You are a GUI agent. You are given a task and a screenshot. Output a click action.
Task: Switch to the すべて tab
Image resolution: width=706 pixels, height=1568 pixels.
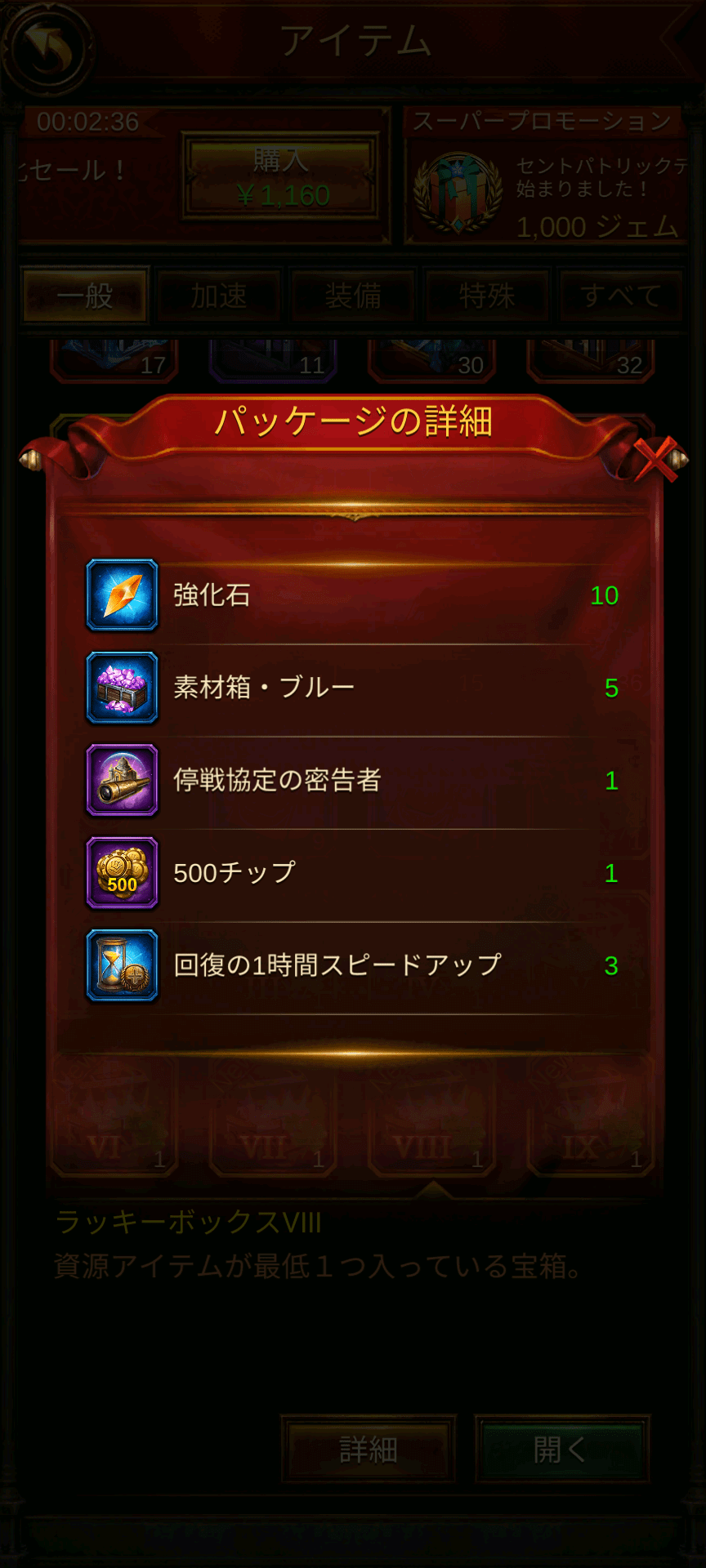tap(621, 296)
